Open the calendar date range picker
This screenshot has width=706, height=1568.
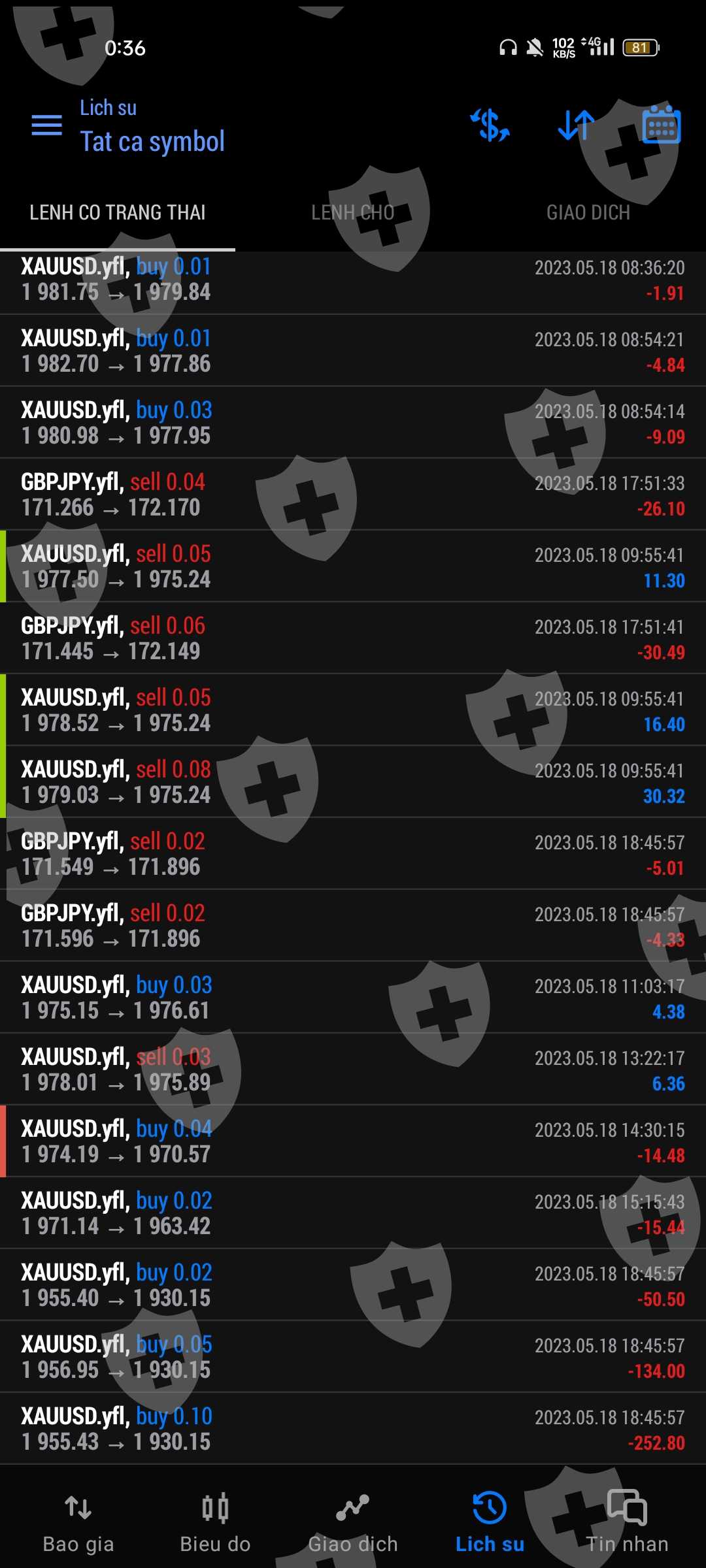[x=661, y=125]
